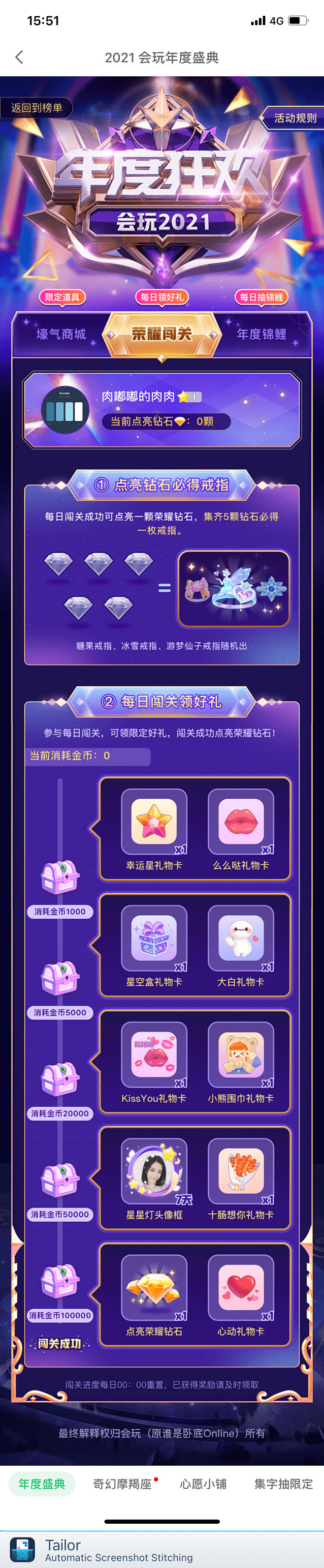Switch to 心愿小铺 bottom tab
Screen dimensions: 324x1568
tap(203, 1483)
